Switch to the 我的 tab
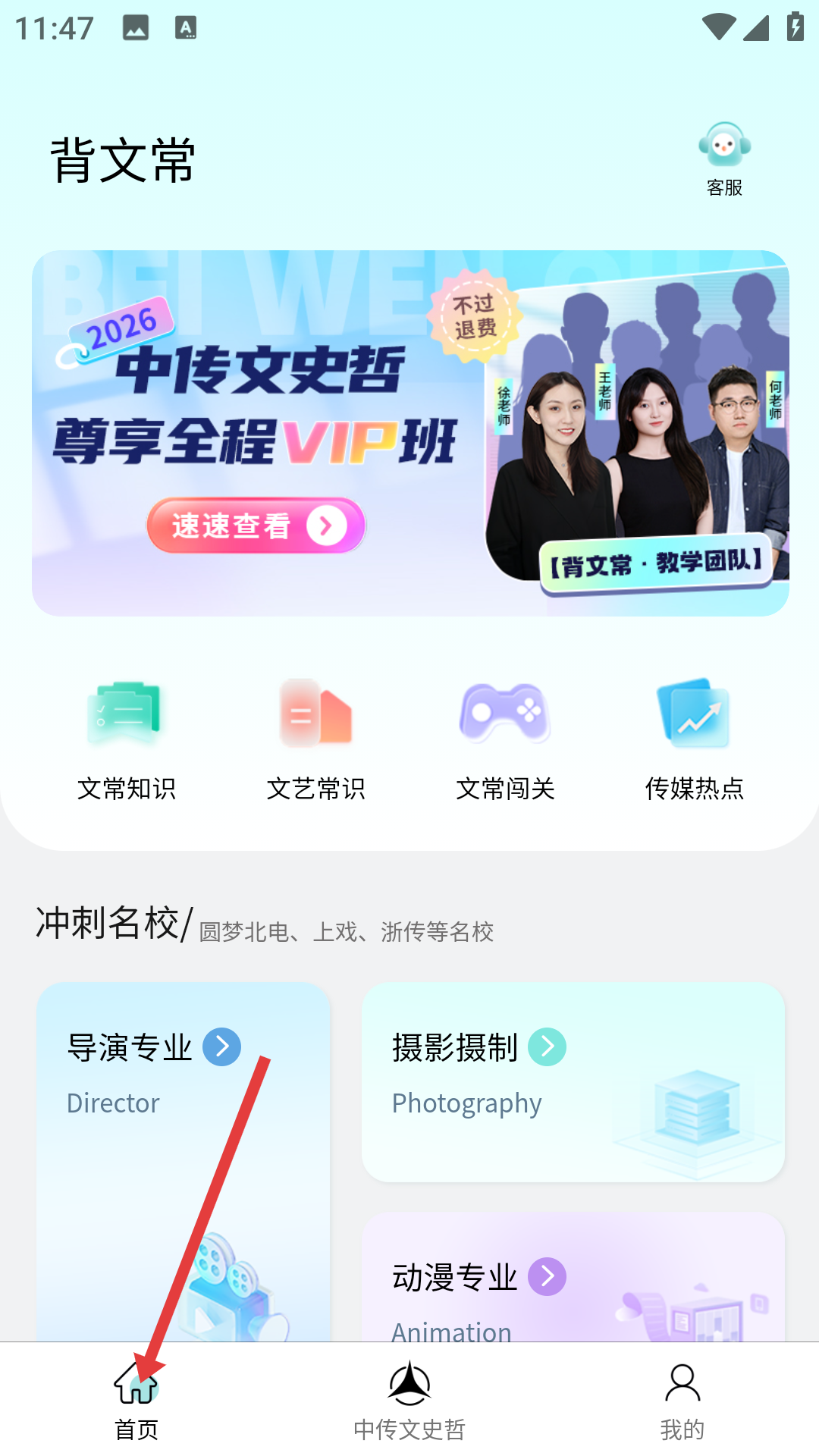The image size is (819, 1456). (x=682, y=1400)
